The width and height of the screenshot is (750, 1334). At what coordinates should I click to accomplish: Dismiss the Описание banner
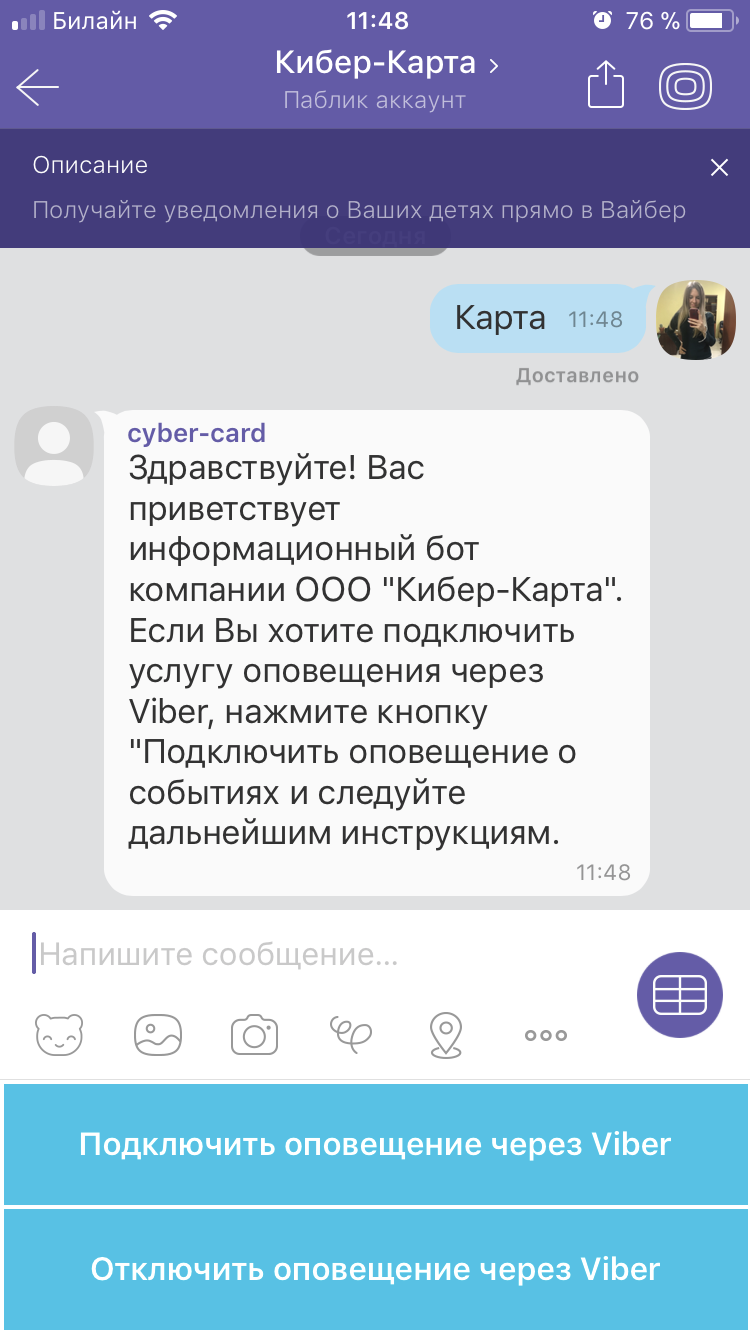[719, 168]
